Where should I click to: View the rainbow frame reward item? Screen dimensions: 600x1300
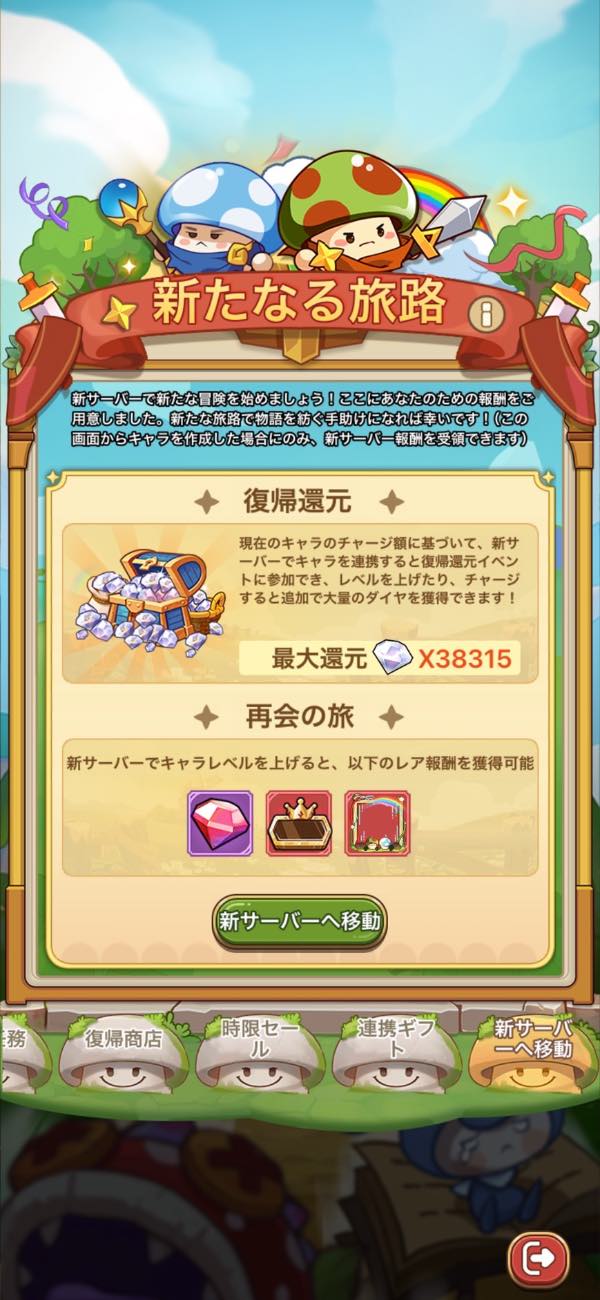coord(377,823)
